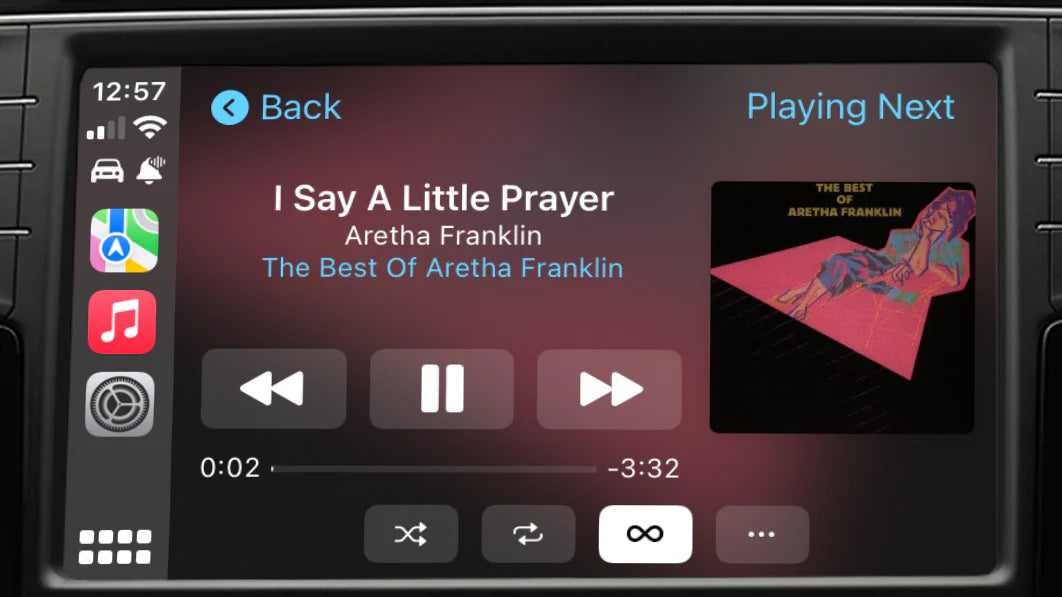Go back to the previous screen
This screenshot has height=597, width=1062.
pyautogui.click(x=276, y=108)
